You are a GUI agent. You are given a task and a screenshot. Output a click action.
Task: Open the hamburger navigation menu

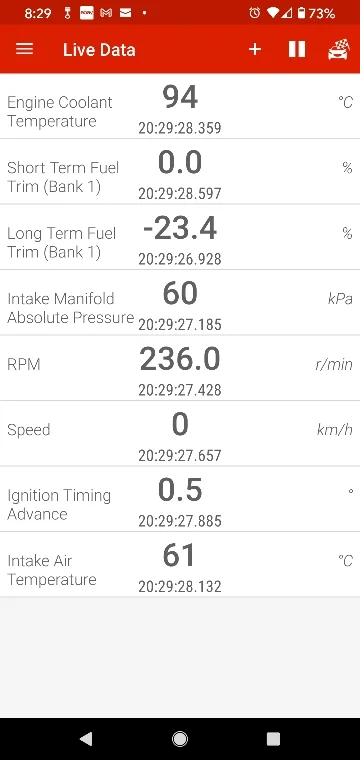(x=24, y=49)
